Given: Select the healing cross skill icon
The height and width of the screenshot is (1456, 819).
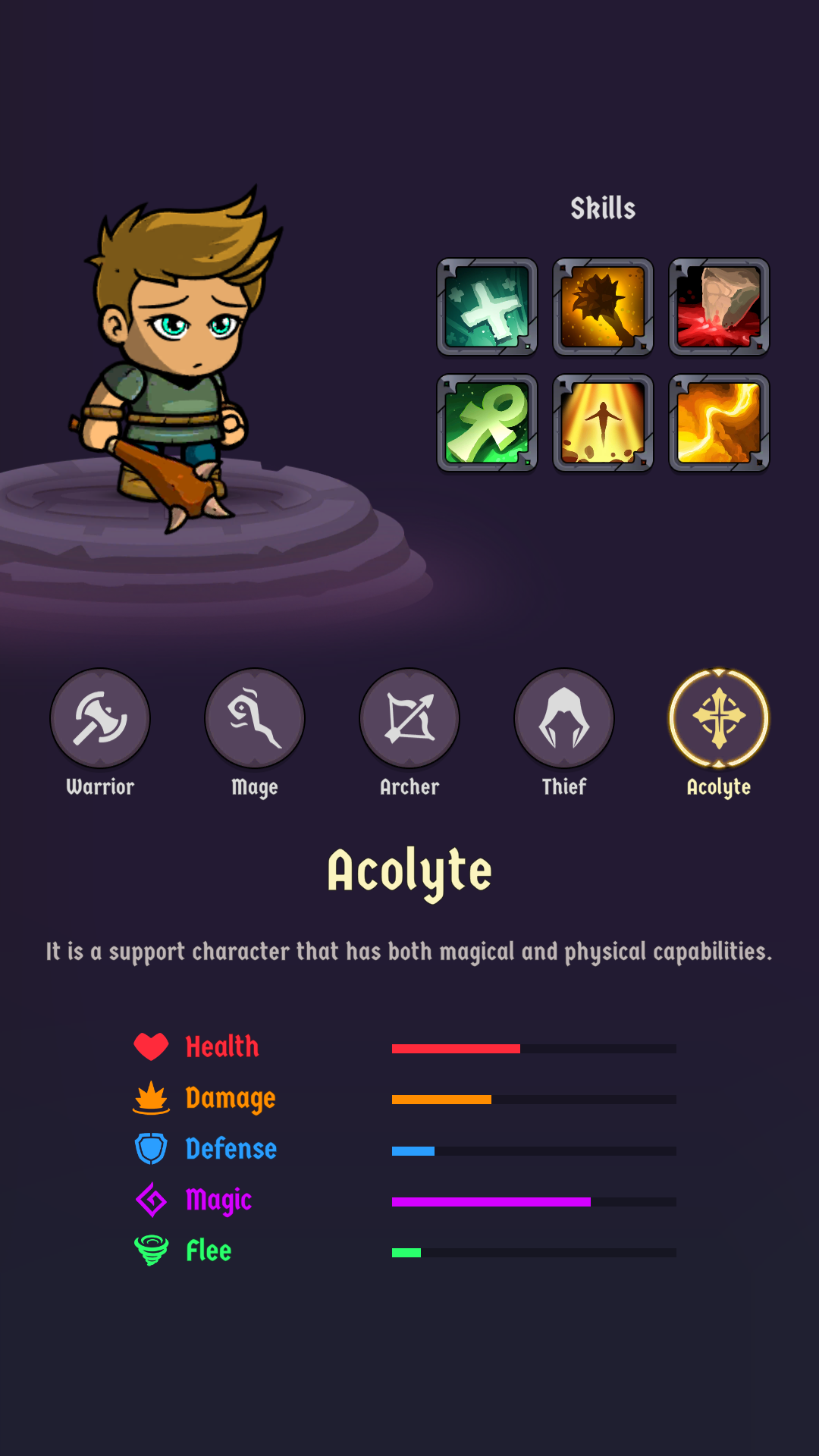Looking at the screenshot, I should click(488, 307).
